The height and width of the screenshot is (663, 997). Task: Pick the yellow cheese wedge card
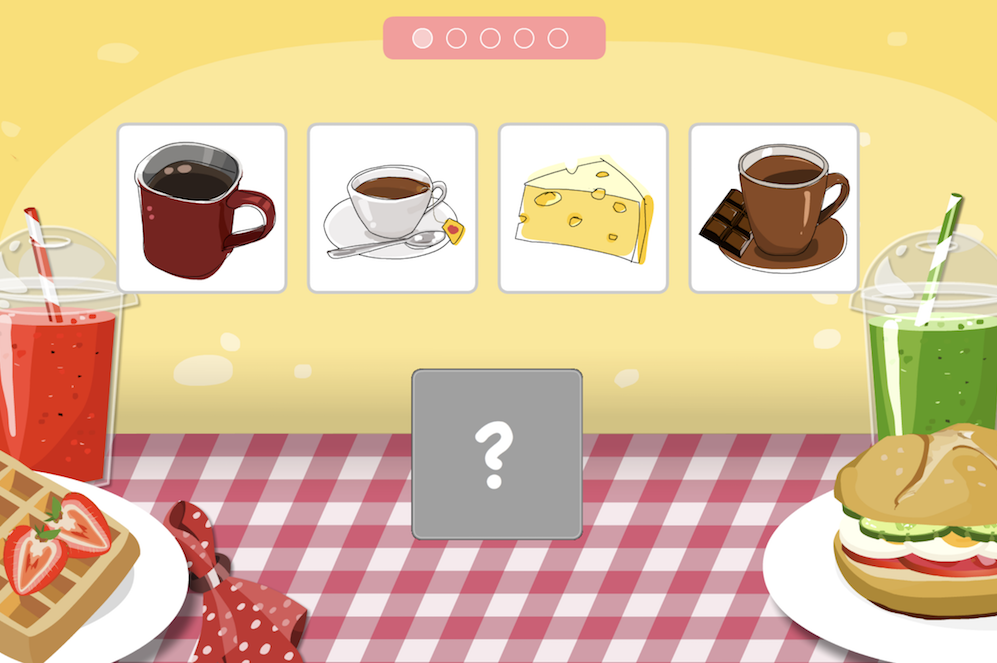[x=583, y=208]
